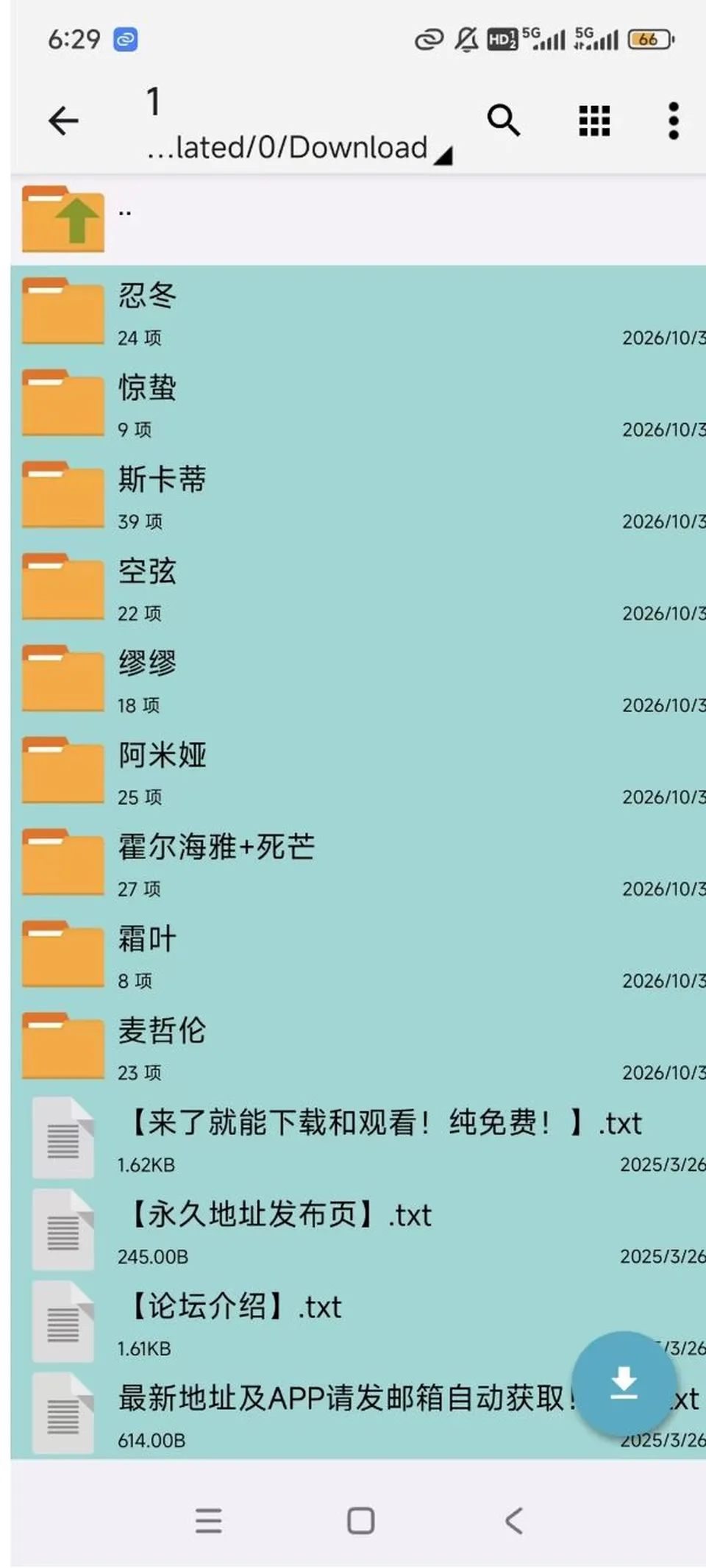Tap the back arrow in the top bar

click(x=63, y=121)
